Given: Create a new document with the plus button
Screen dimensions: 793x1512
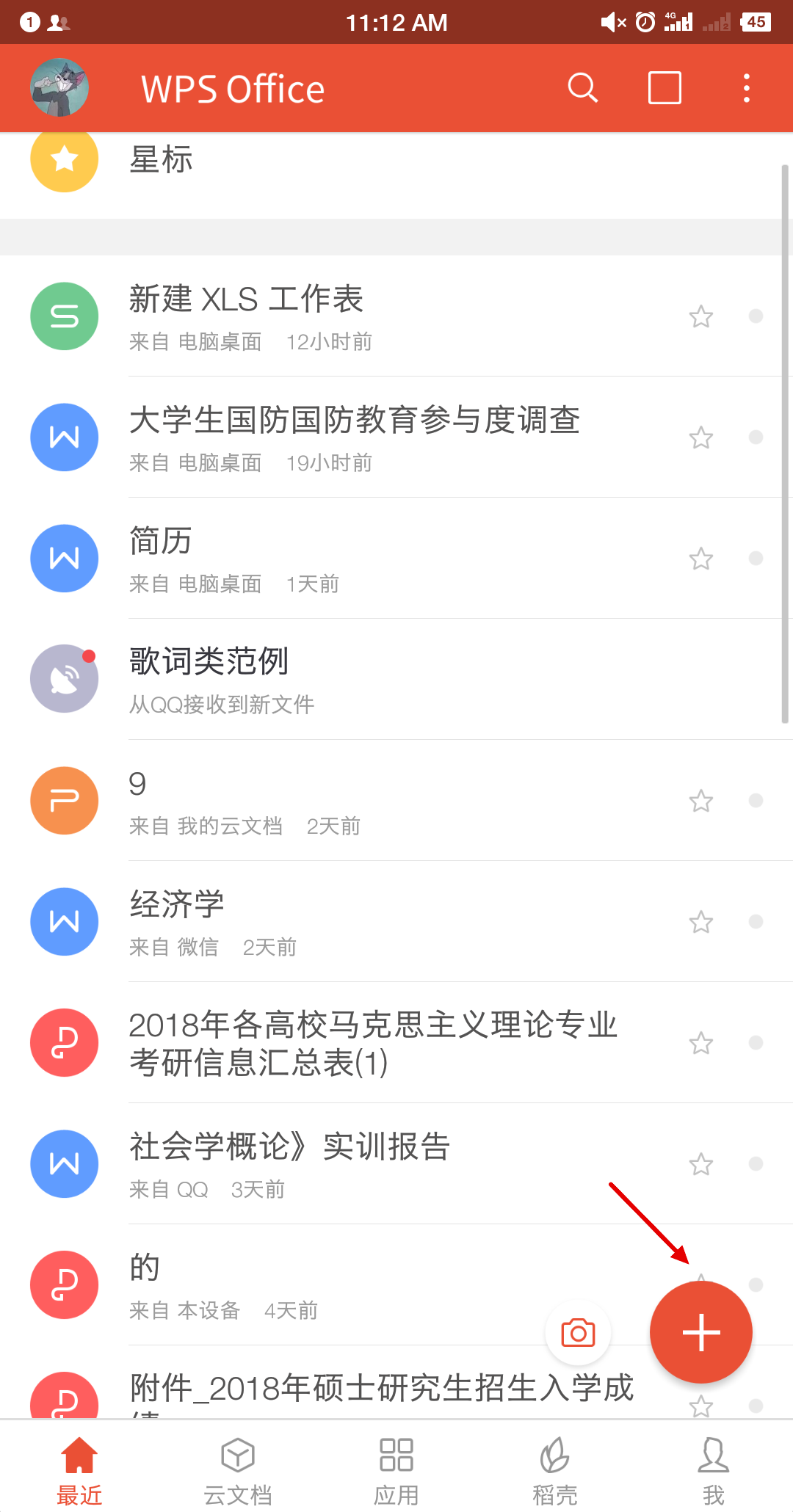Looking at the screenshot, I should coord(701,1333).
